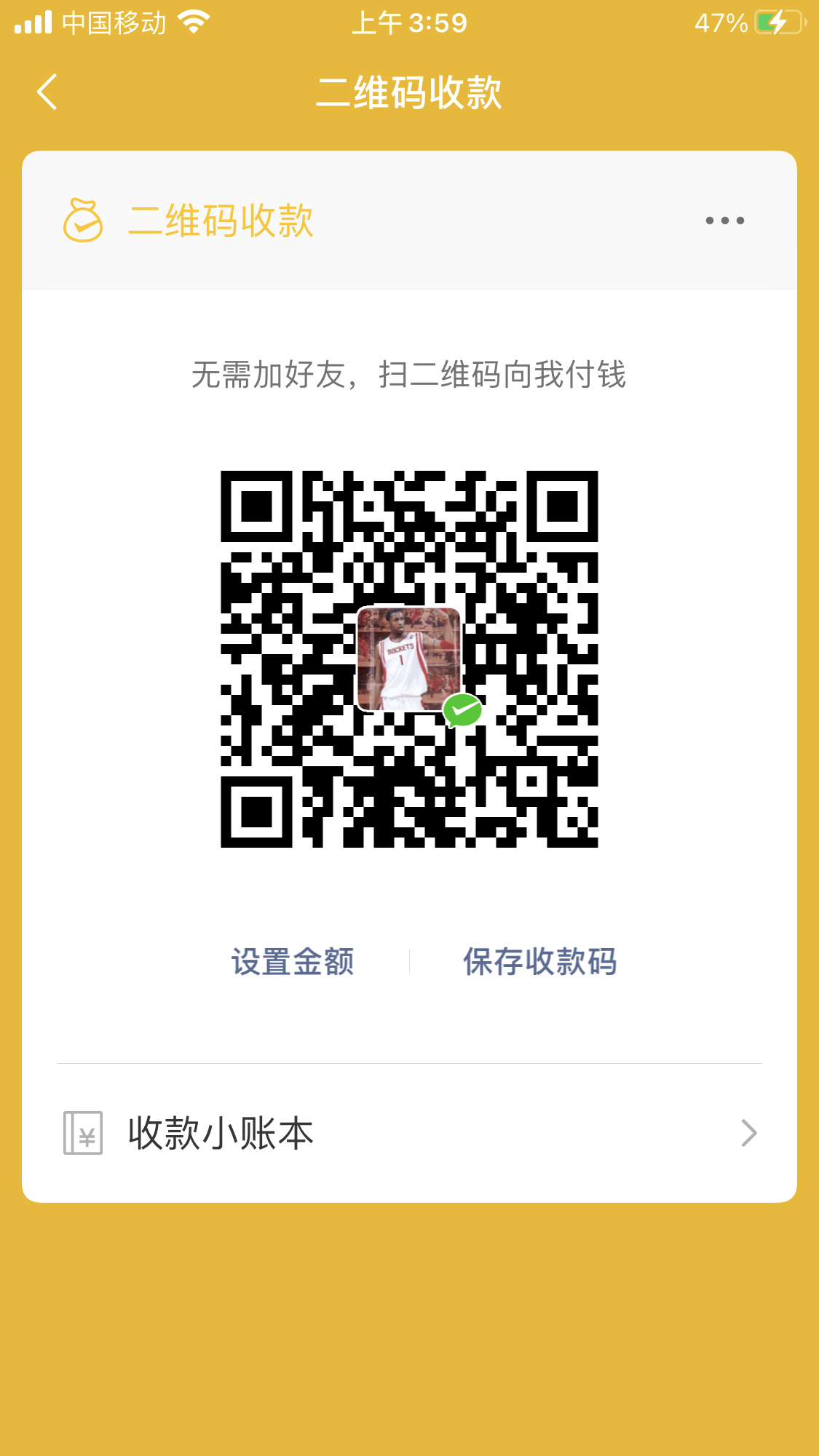Image resolution: width=819 pixels, height=1456 pixels.
Task: Go back using the top-left arrow
Action: 47,92
